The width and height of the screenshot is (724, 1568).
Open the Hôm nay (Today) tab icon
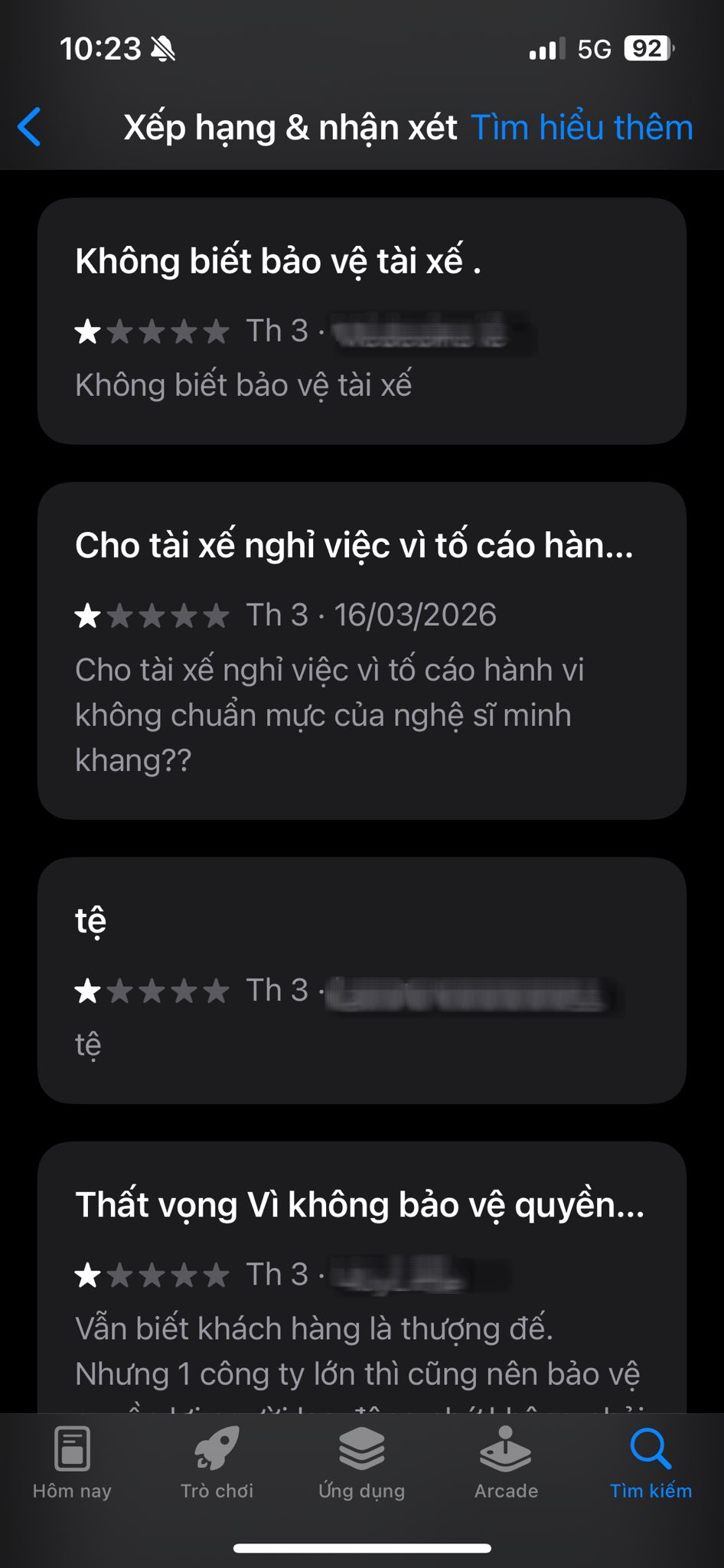coord(72,1449)
